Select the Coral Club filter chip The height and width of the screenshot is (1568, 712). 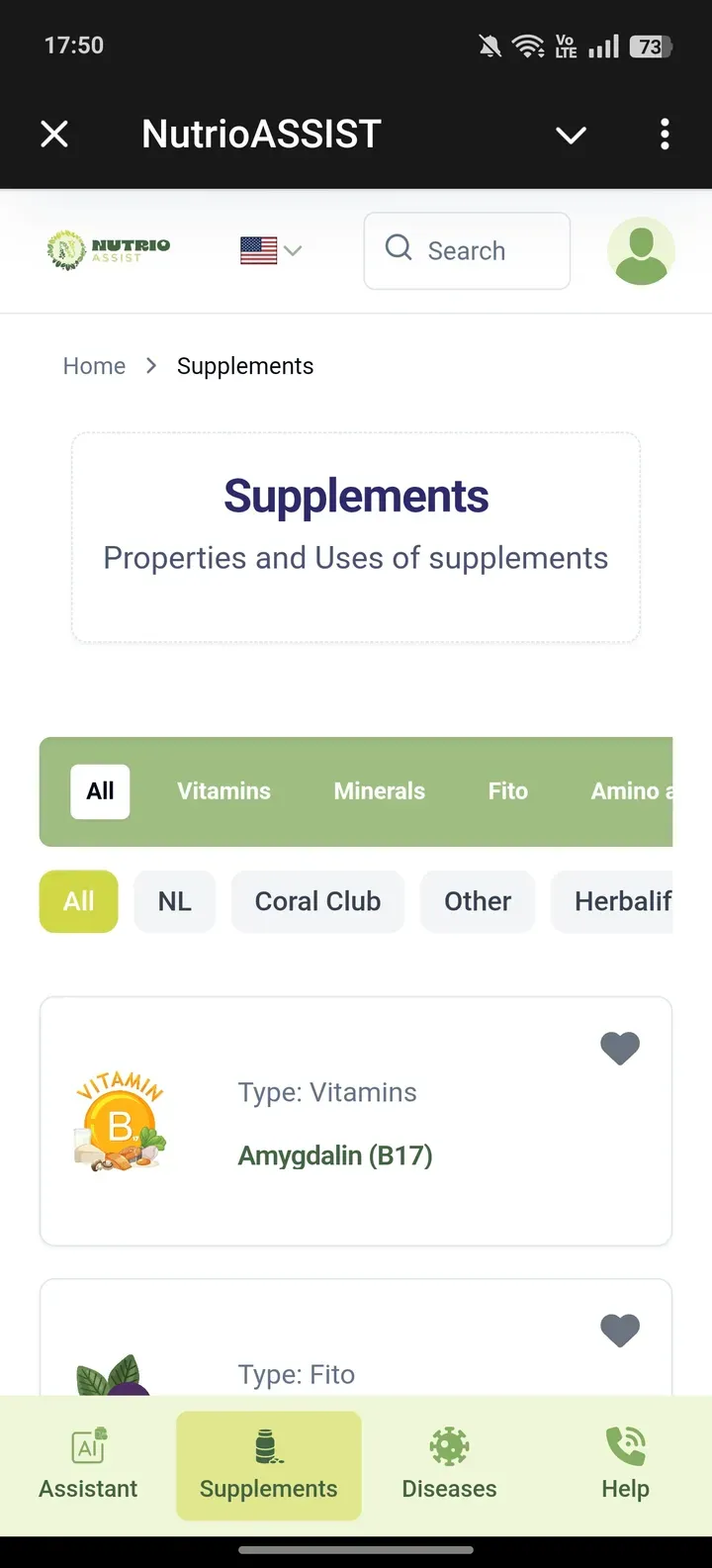(317, 901)
